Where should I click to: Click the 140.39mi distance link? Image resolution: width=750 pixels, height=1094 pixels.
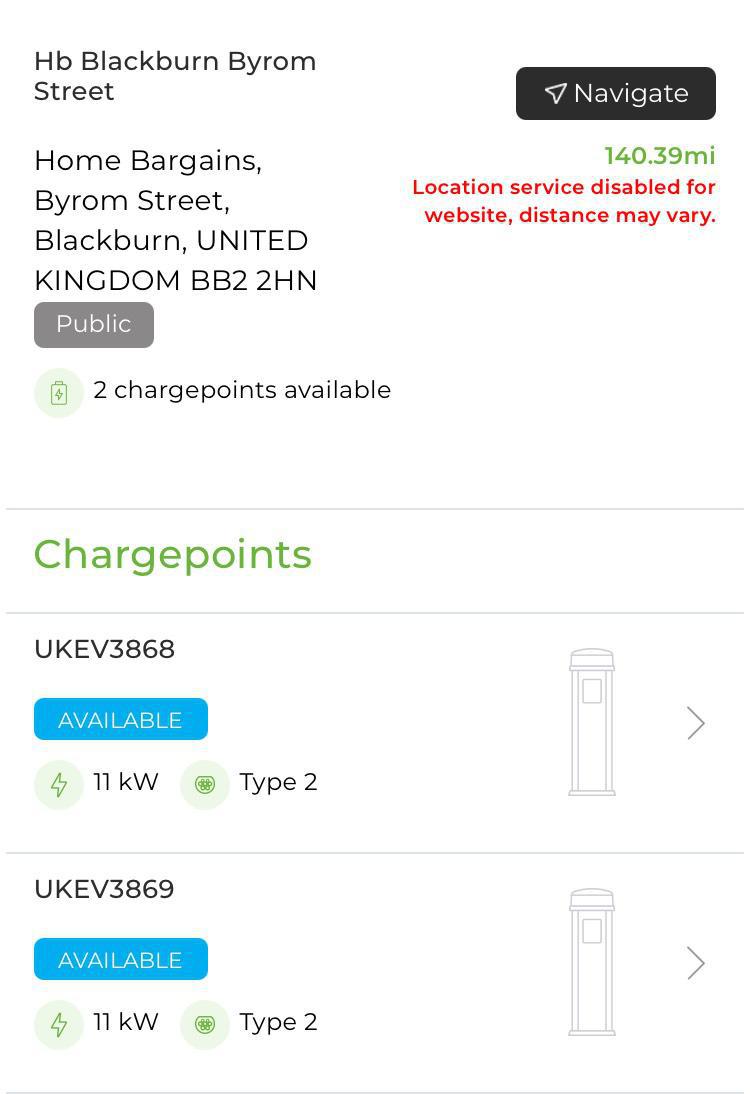point(659,156)
